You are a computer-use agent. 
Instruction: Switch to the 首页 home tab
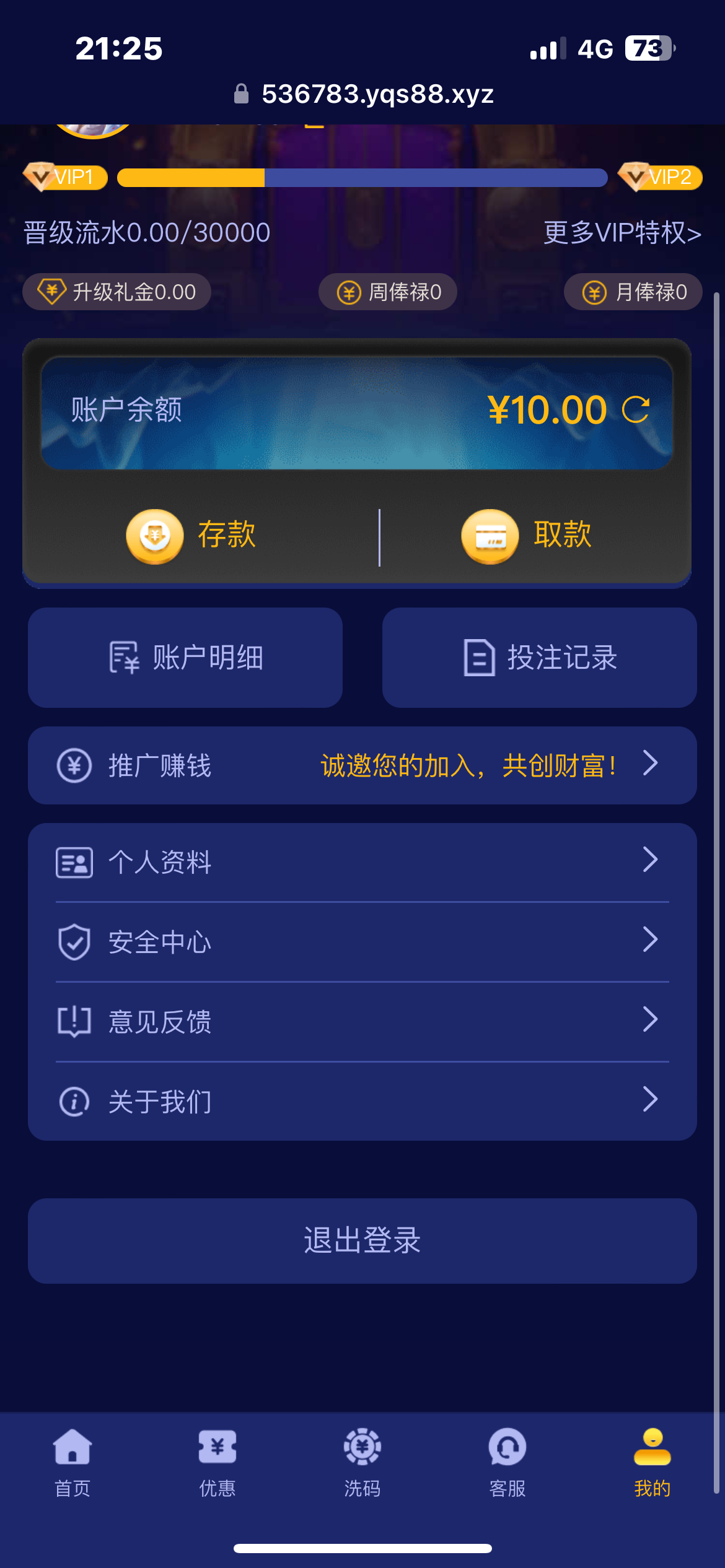pyautogui.click(x=72, y=1461)
